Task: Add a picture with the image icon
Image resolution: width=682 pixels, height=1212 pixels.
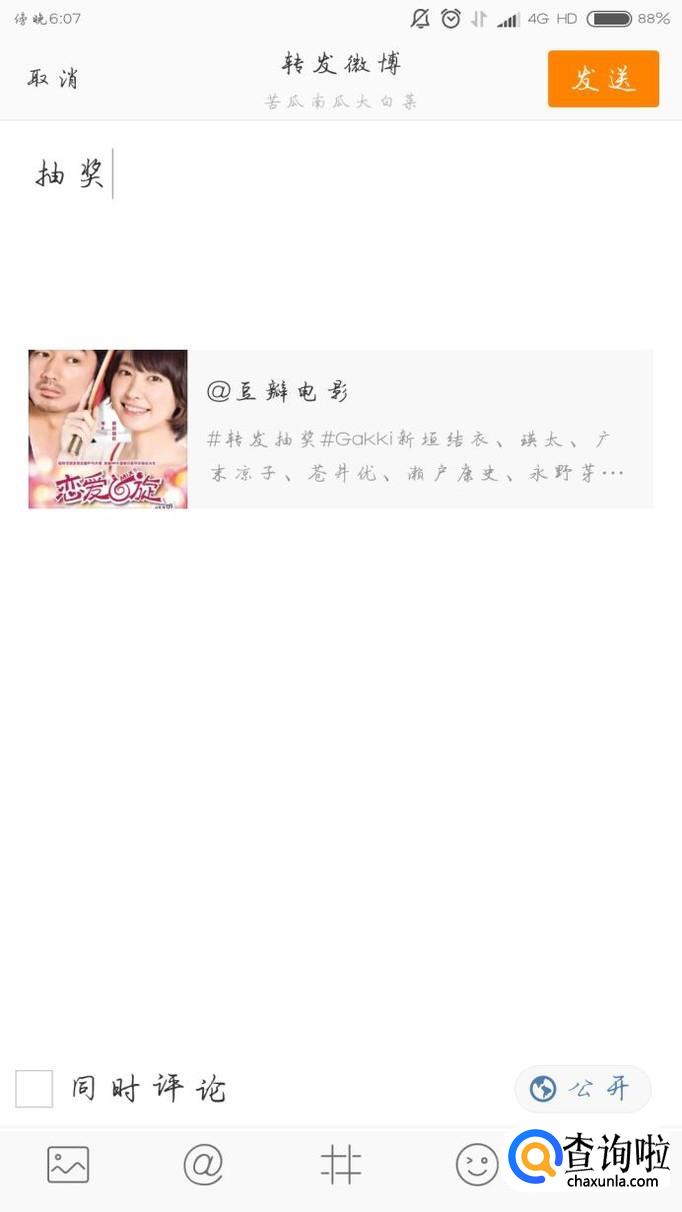Action: [68, 1165]
